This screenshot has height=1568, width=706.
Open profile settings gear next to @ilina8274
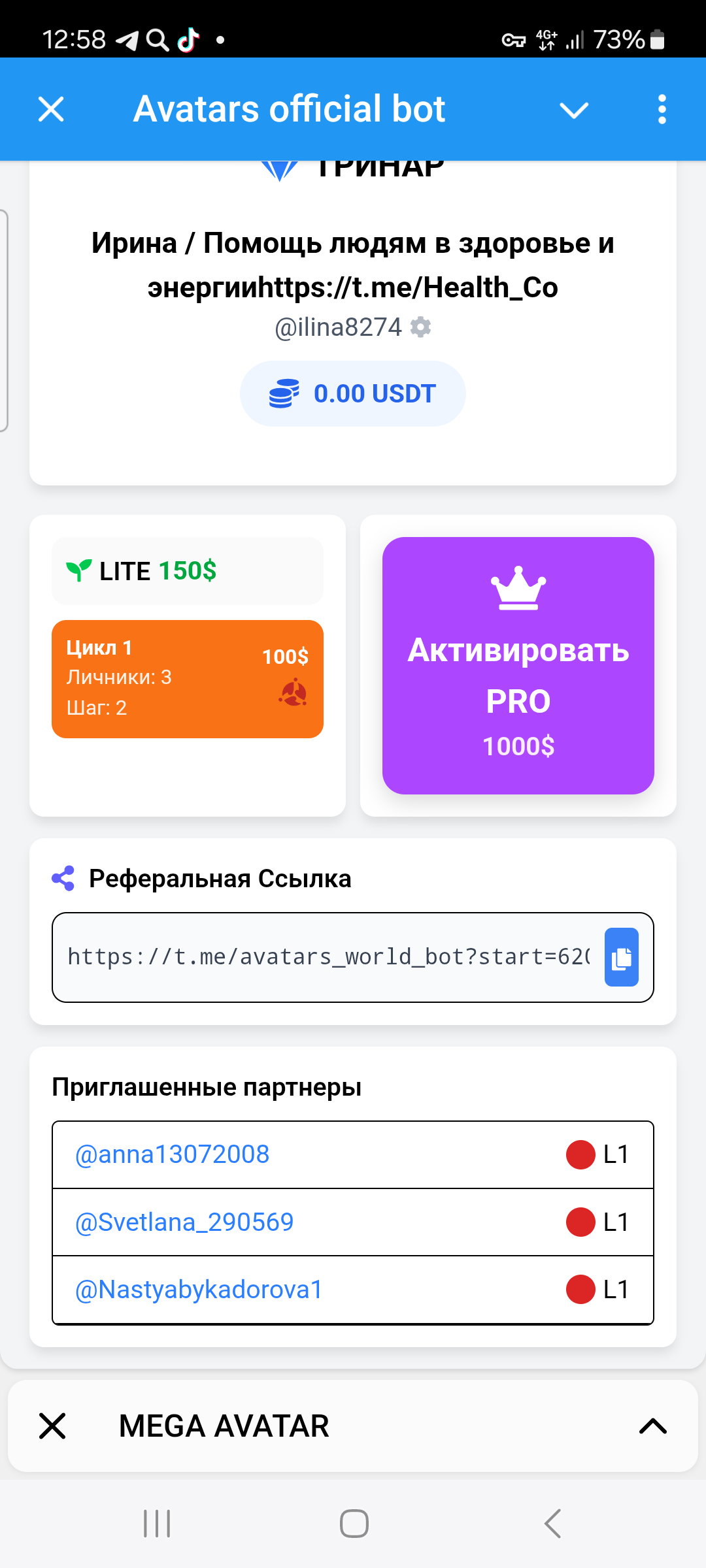(420, 327)
